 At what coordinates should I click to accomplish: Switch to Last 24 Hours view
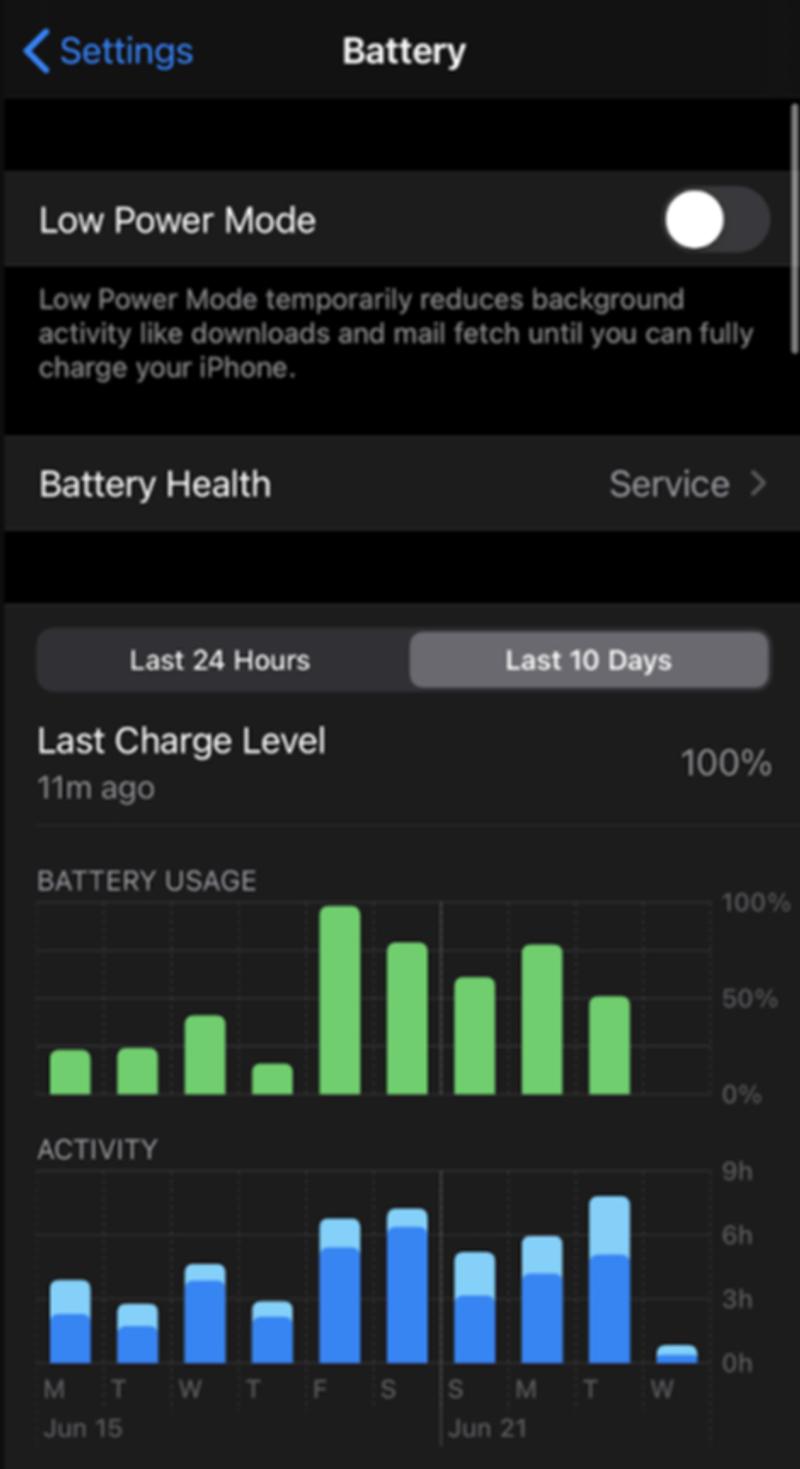(x=220, y=660)
